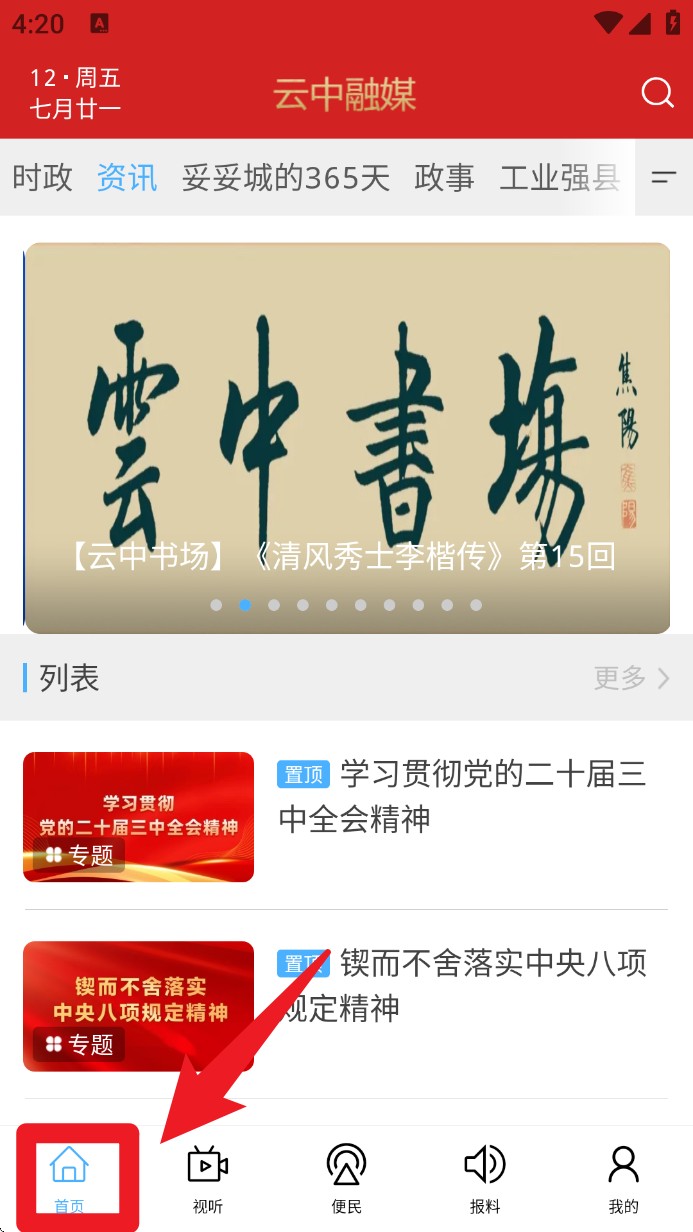Switch to the 政事 tab
Image resolution: width=693 pixels, height=1232 pixels.
tap(444, 178)
